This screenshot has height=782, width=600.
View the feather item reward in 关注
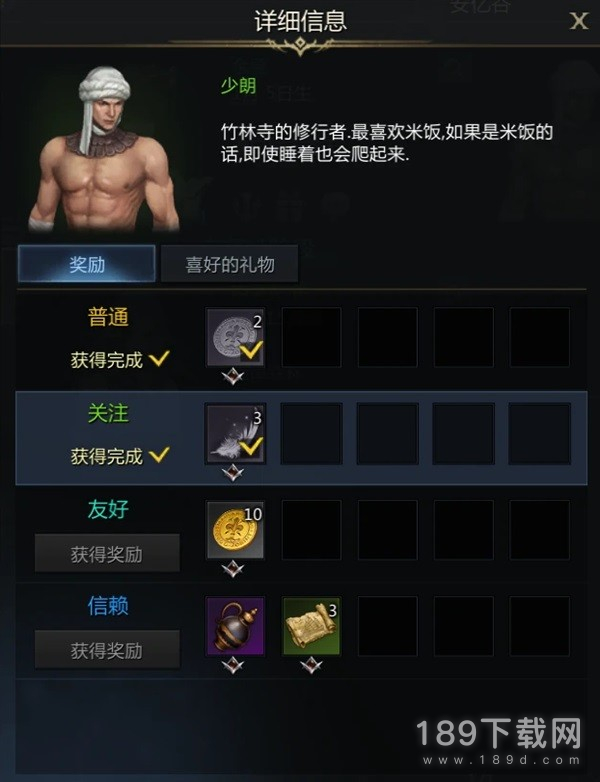[x=235, y=433]
